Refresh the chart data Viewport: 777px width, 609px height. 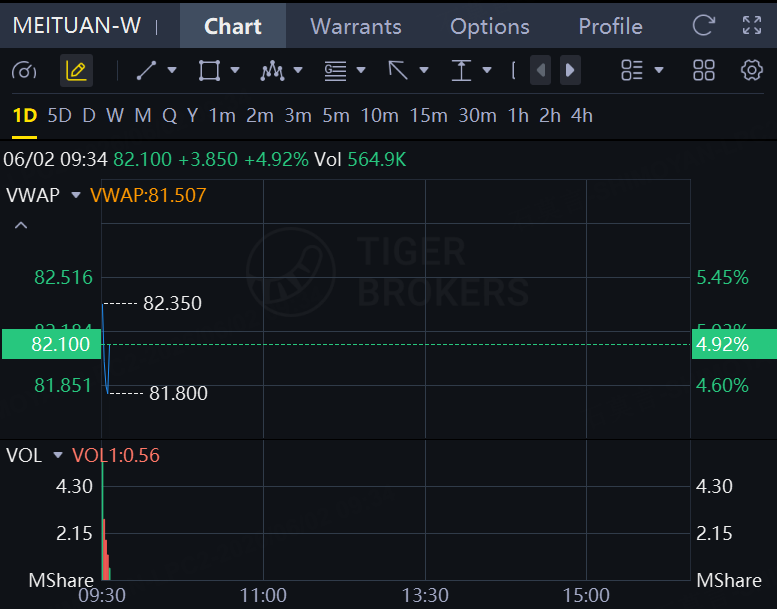point(703,25)
